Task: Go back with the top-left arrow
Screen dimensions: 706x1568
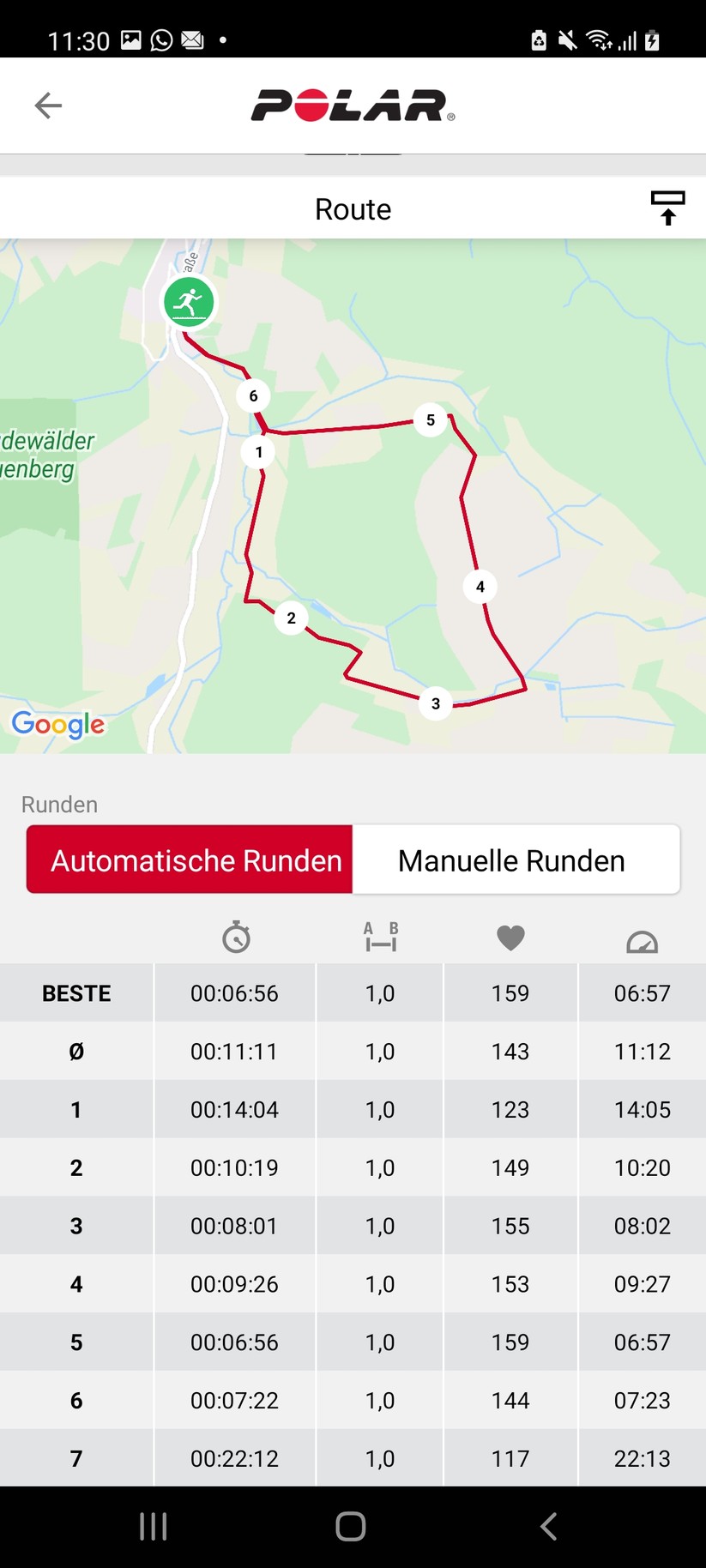Action: click(x=48, y=106)
